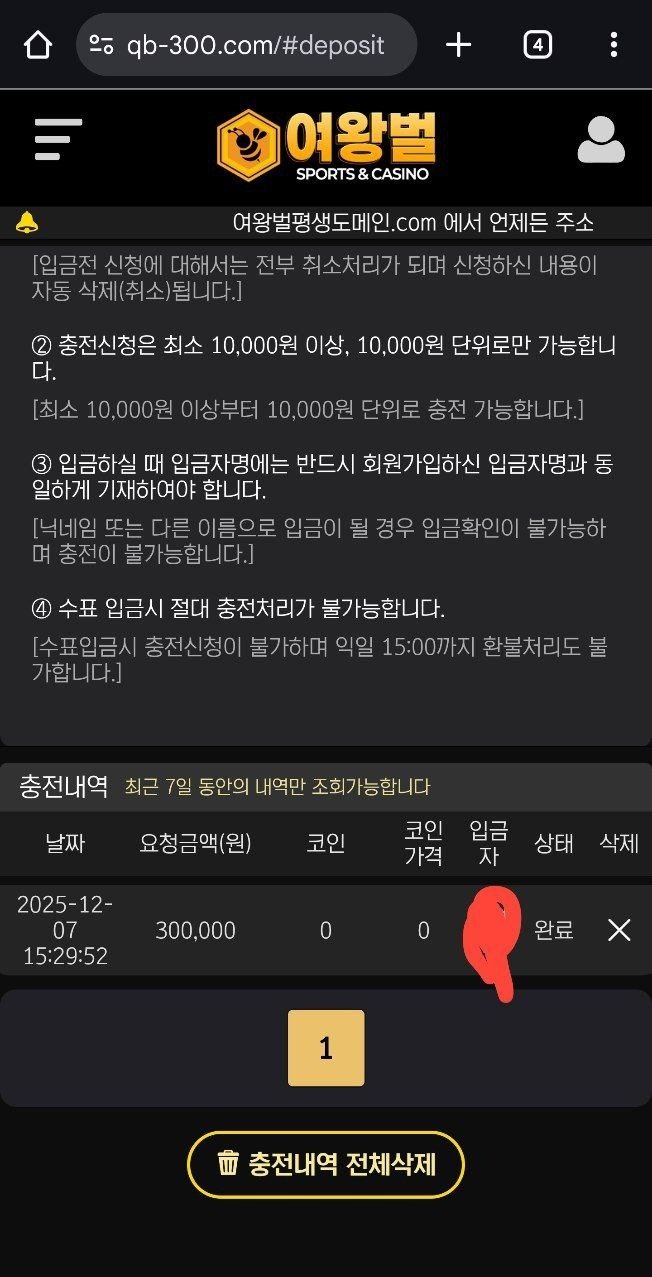Tap 충전내역 전체삭제 to clear history

[x=326, y=1164]
